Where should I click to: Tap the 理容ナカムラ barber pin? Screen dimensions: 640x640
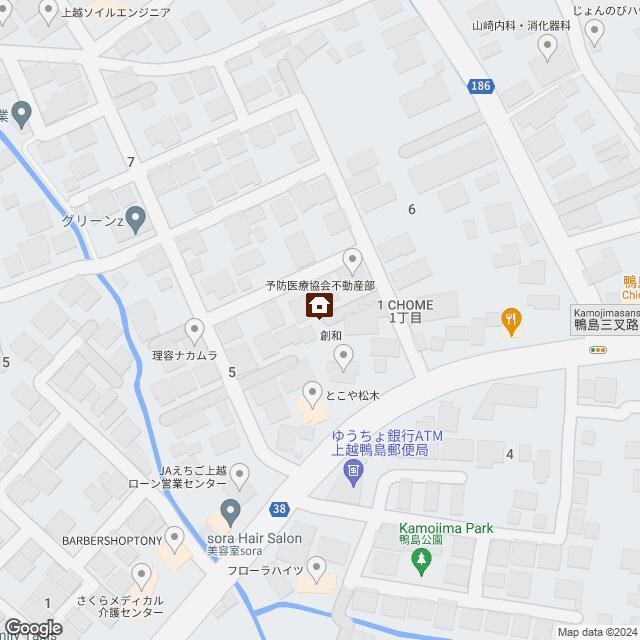[x=194, y=329]
